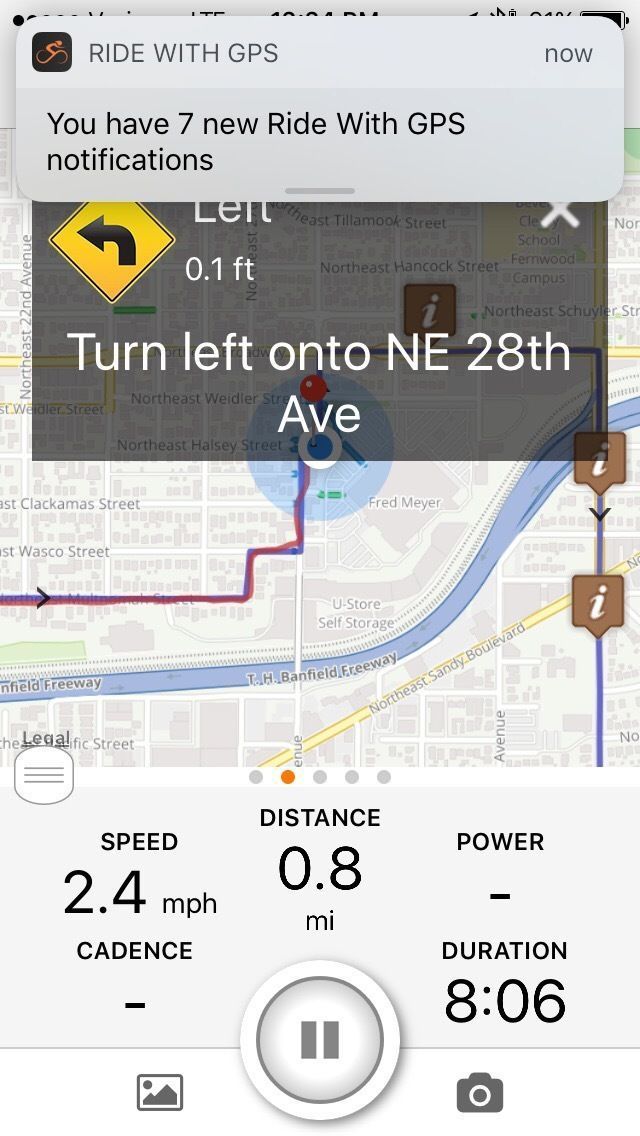This screenshot has height=1136, width=640.
Task: Pause the ride recording
Action: pos(320,1040)
